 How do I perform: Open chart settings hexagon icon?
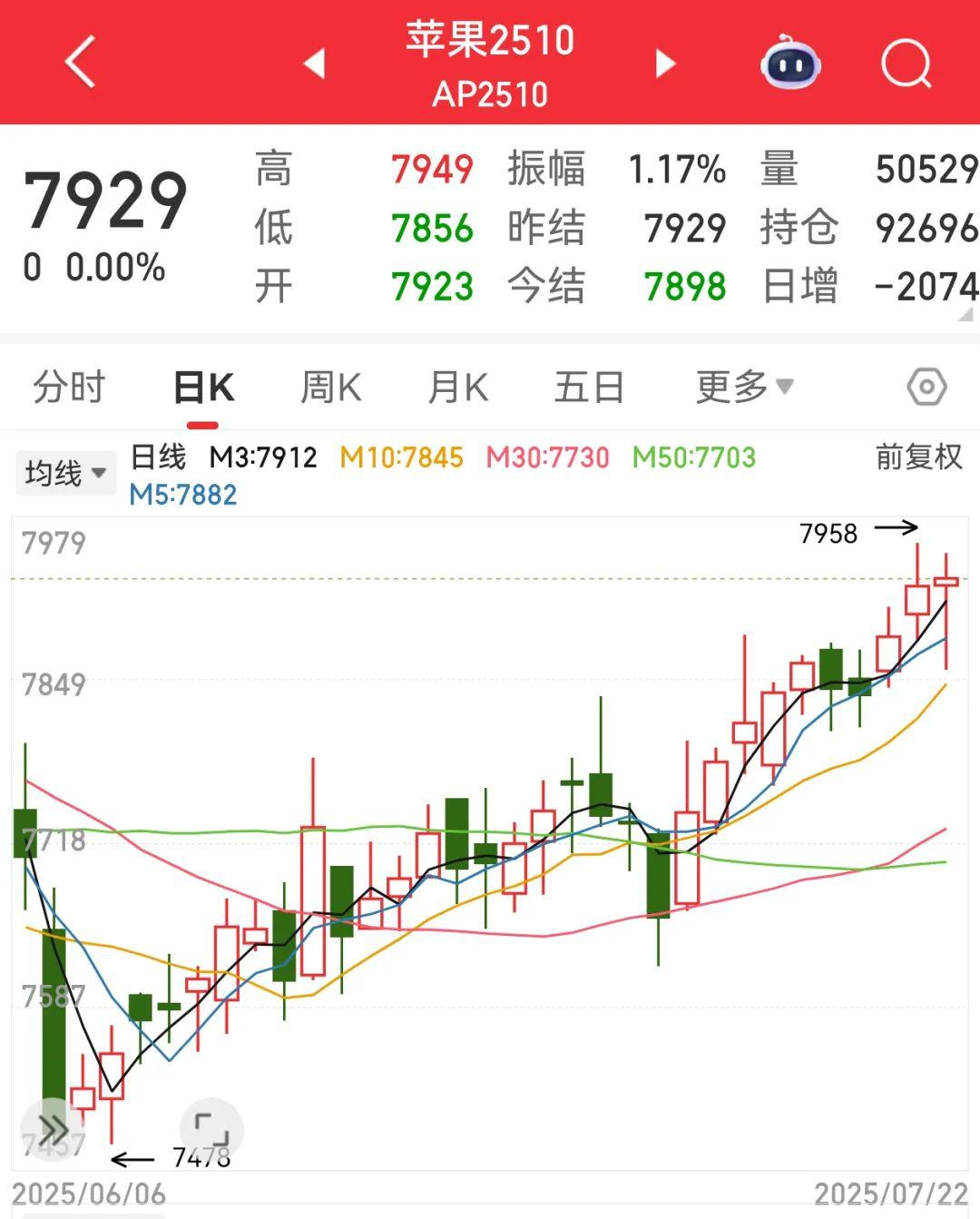click(926, 388)
